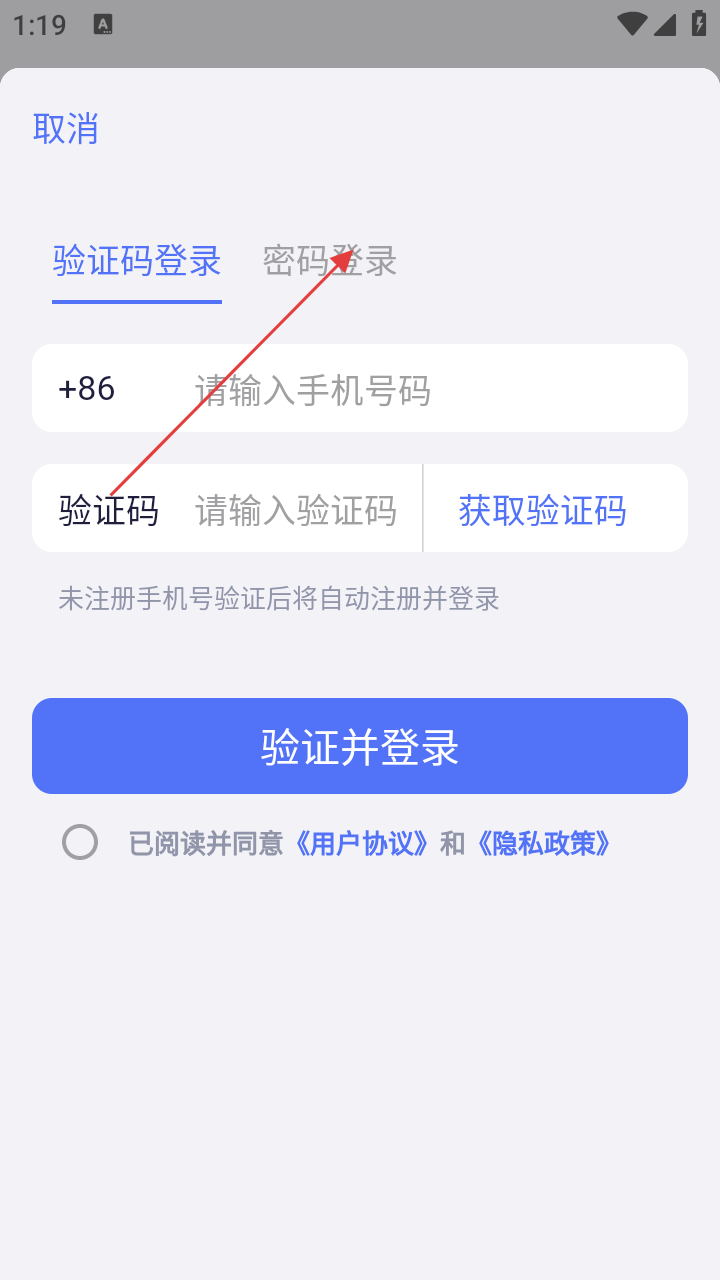Screen dimensions: 720x1280
Task: Switch to the 密码登录 tab
Action: [x=330, y=261]
